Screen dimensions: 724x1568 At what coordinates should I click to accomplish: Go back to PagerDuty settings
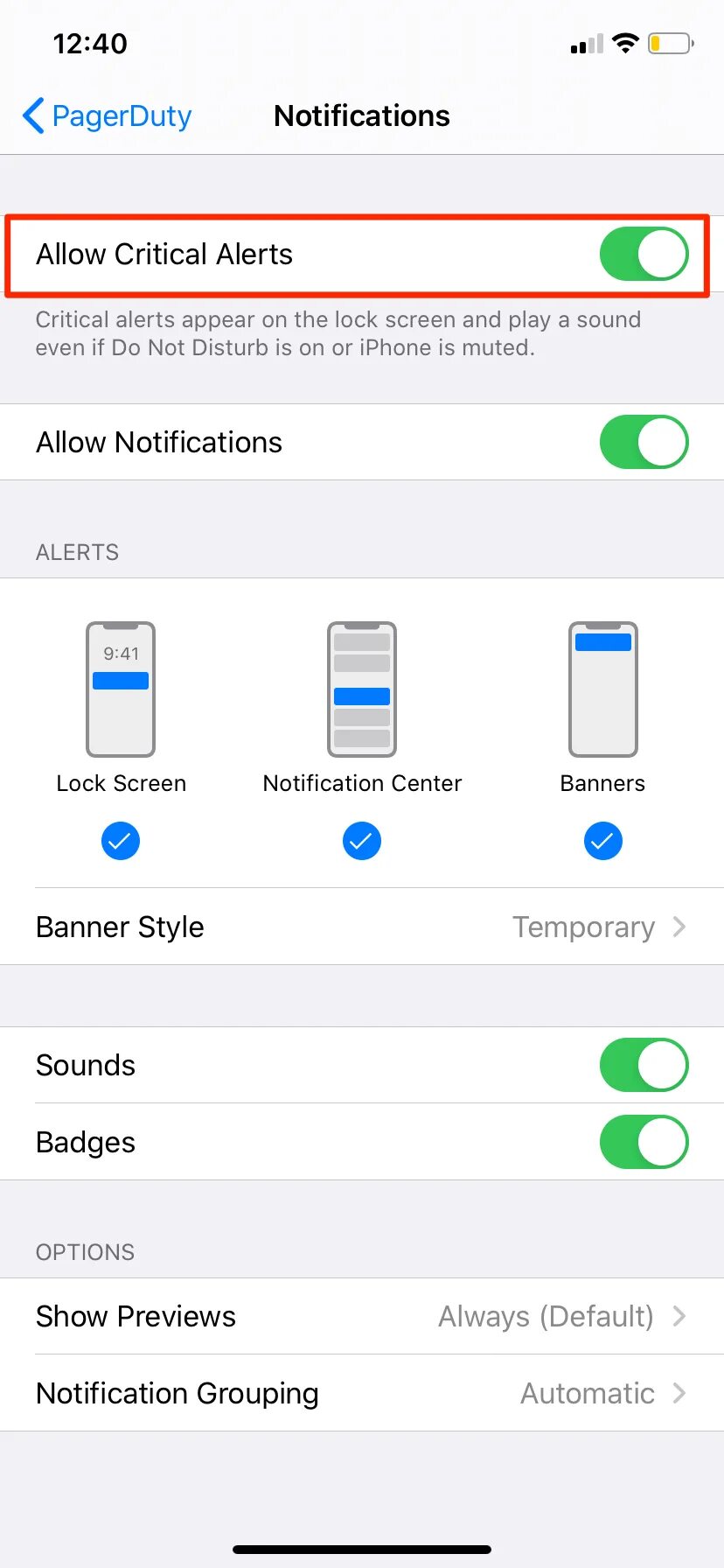pyautogui.click(x=107, y=115)
